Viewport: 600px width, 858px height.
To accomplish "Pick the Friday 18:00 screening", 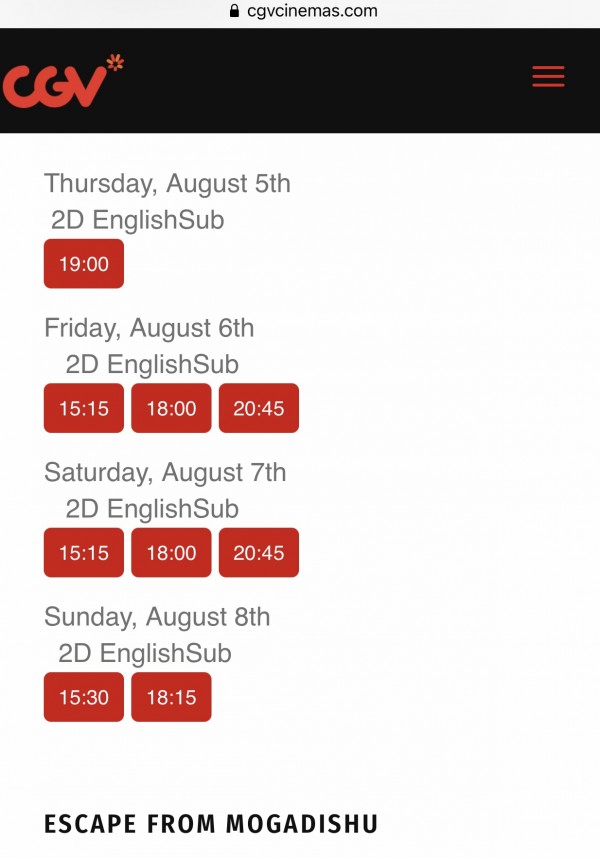I will (171, 408).
